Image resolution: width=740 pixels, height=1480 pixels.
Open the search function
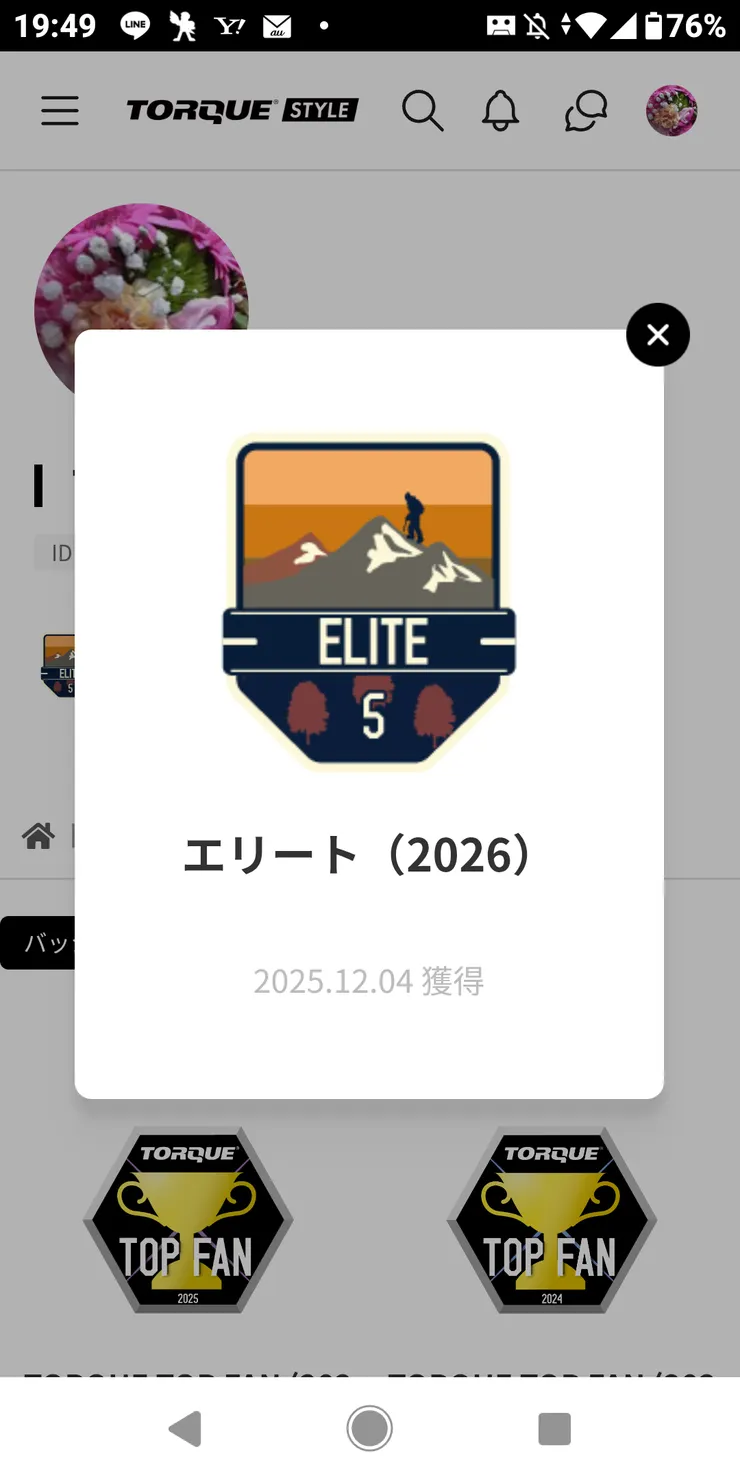point(423,111)
